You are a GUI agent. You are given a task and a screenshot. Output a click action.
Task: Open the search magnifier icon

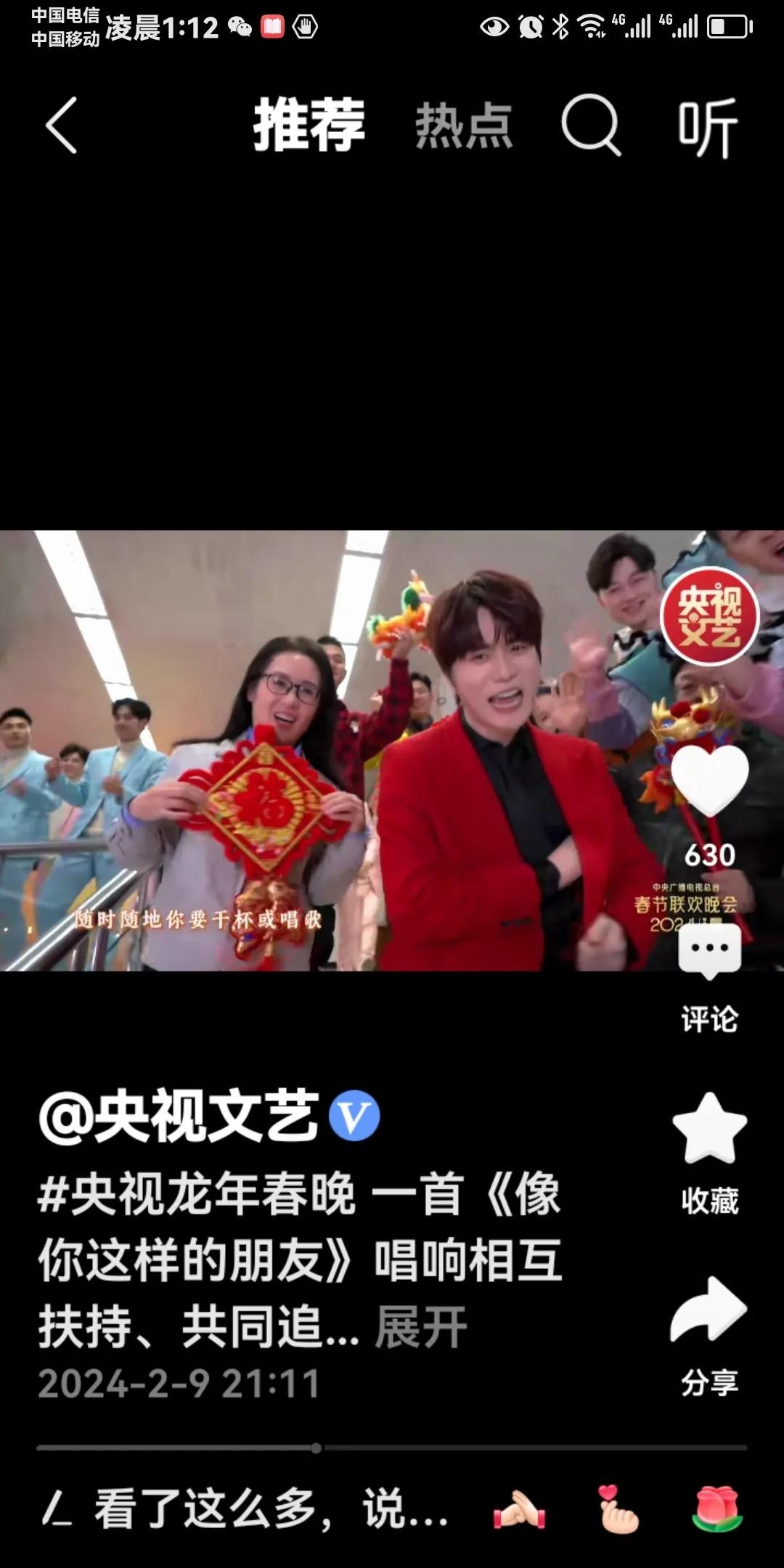[x=591, y=125]
